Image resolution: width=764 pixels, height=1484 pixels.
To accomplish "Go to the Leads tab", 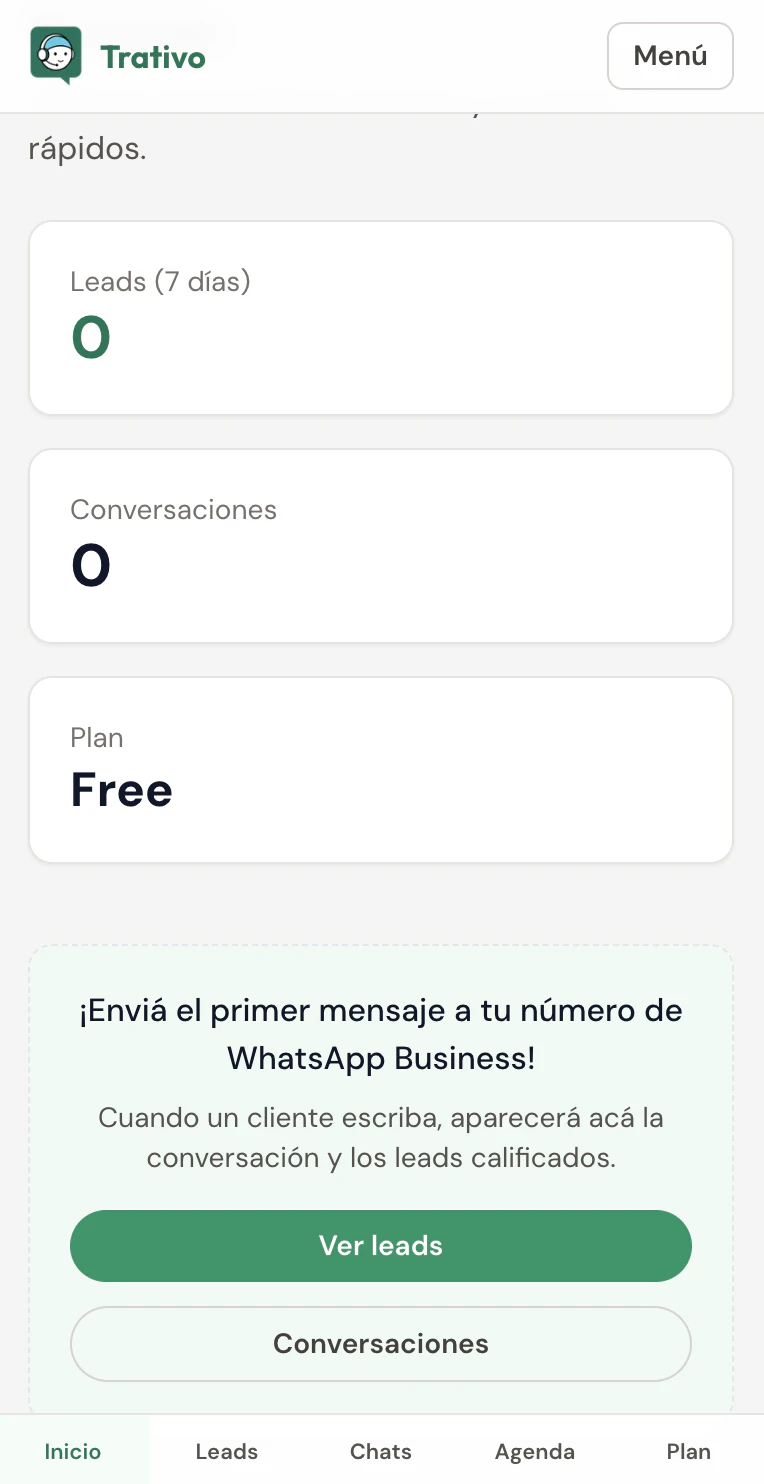I will [227, 1451].
